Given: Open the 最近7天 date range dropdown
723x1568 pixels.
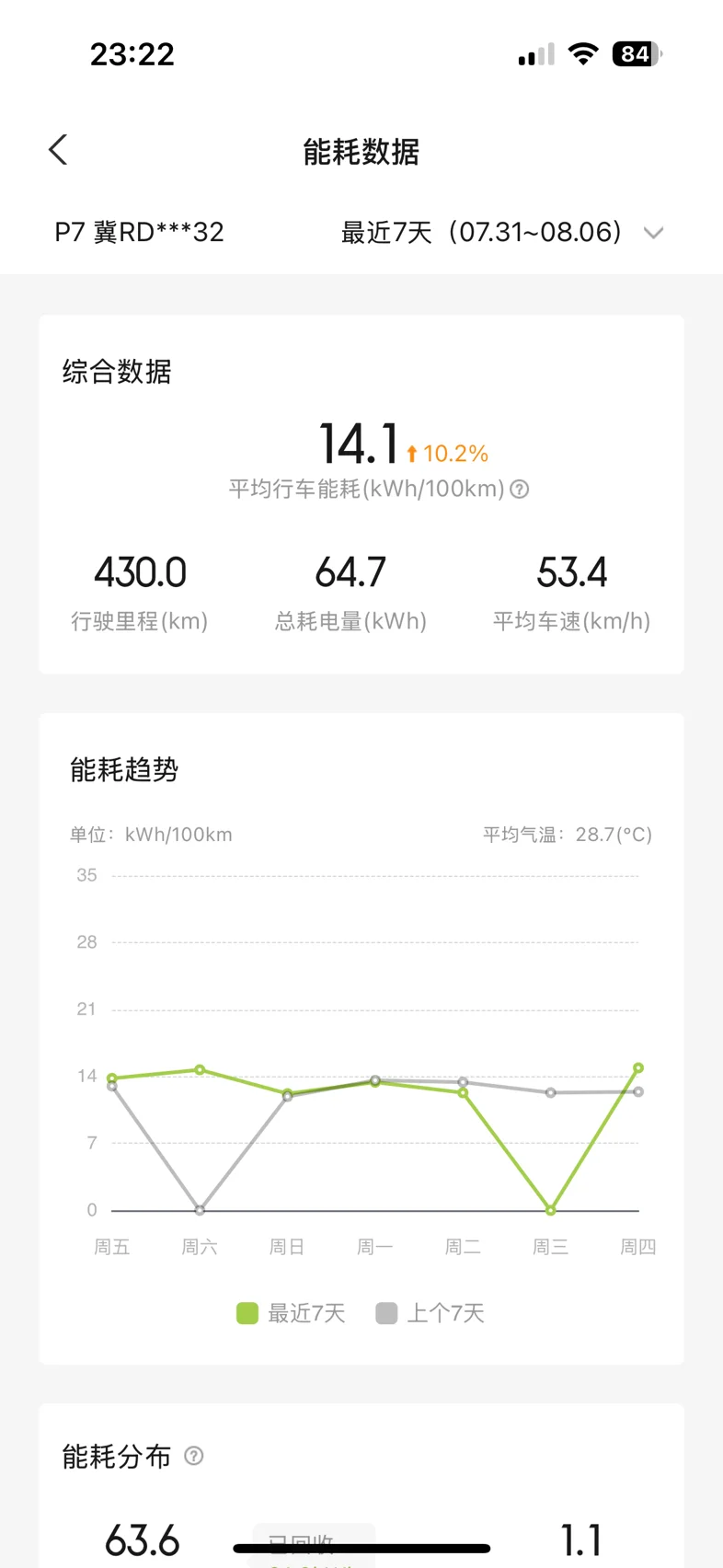Looking at the screenshot, I should (502, 232).
